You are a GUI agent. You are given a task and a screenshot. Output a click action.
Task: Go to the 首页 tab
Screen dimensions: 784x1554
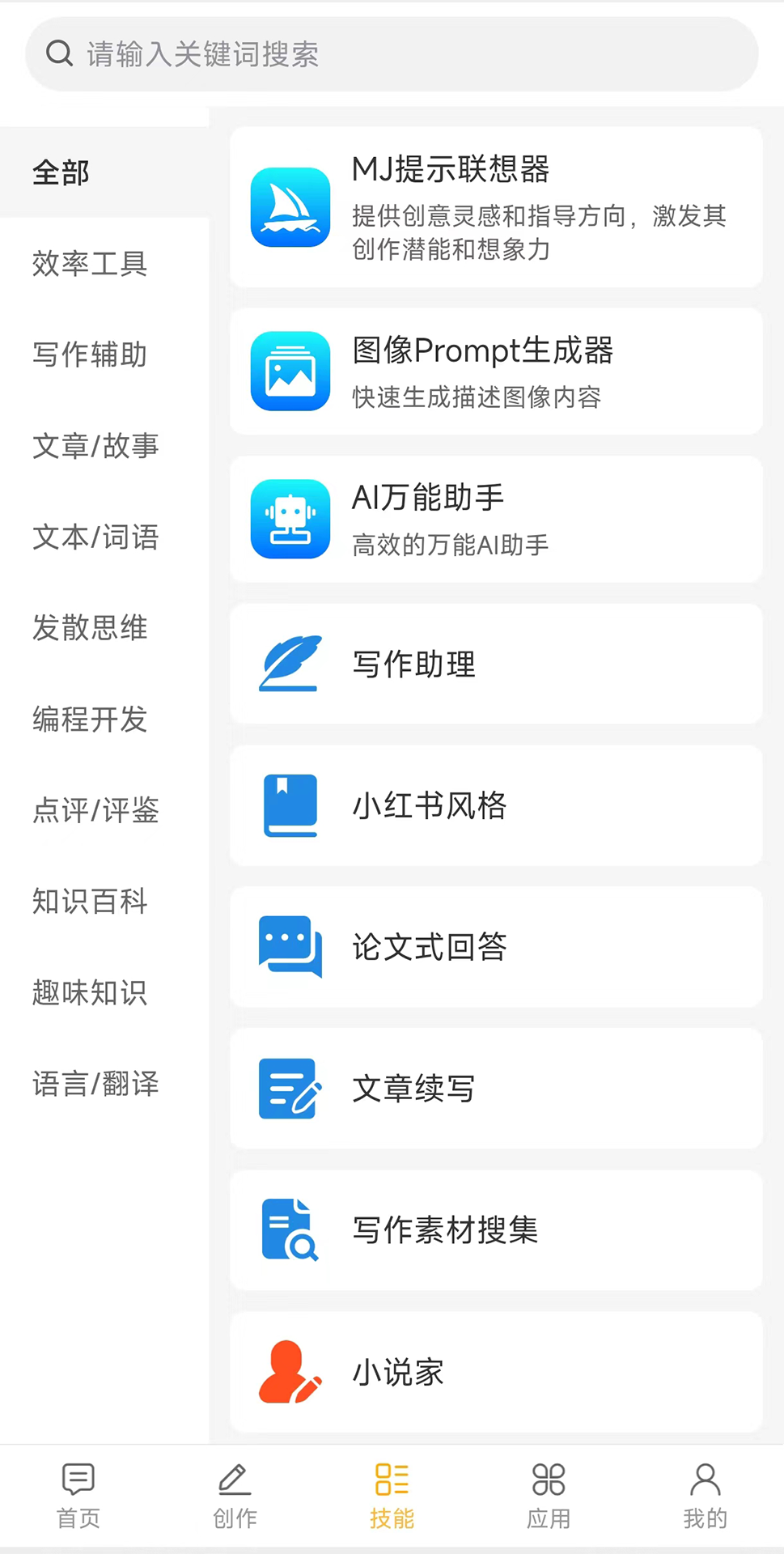point(78,1496)
